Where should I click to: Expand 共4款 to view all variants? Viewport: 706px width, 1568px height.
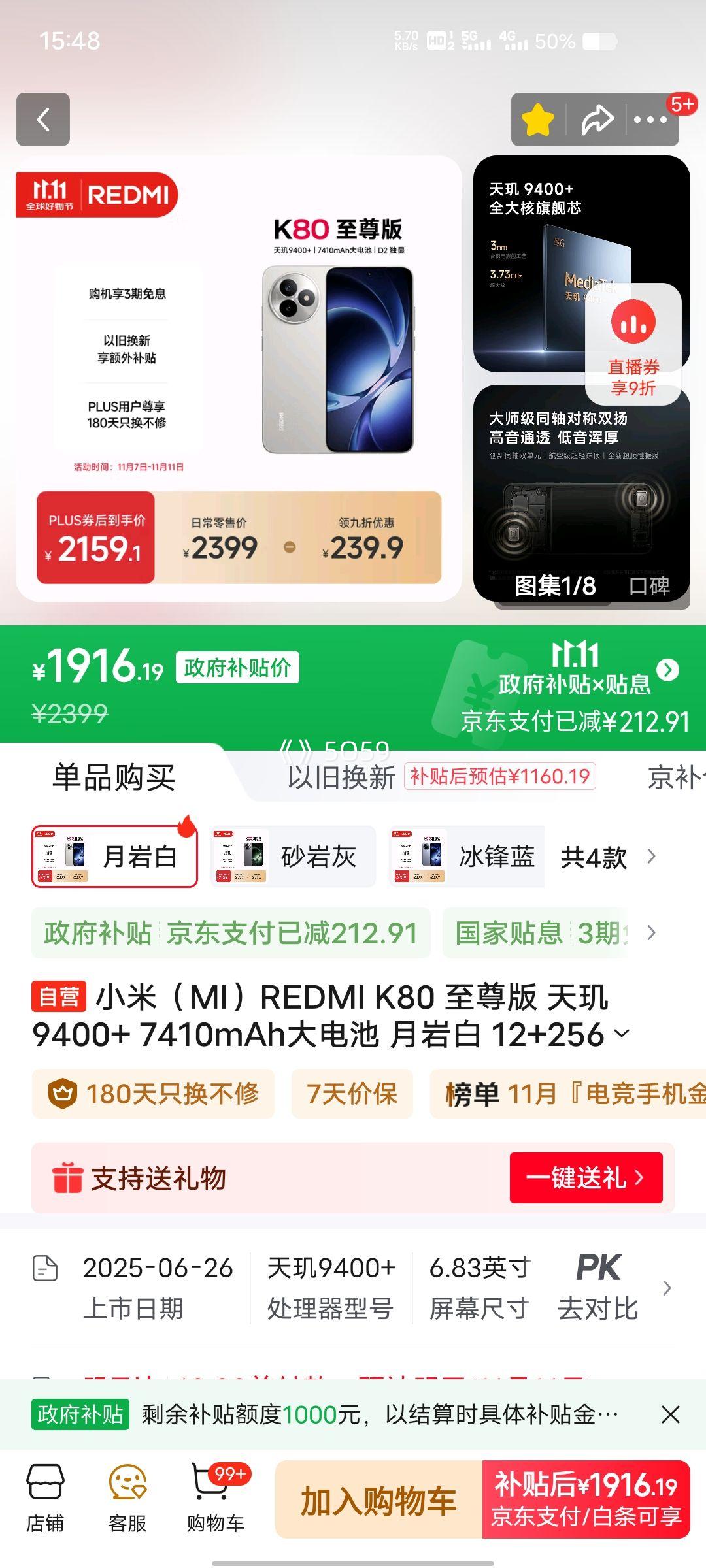(595, 857)
